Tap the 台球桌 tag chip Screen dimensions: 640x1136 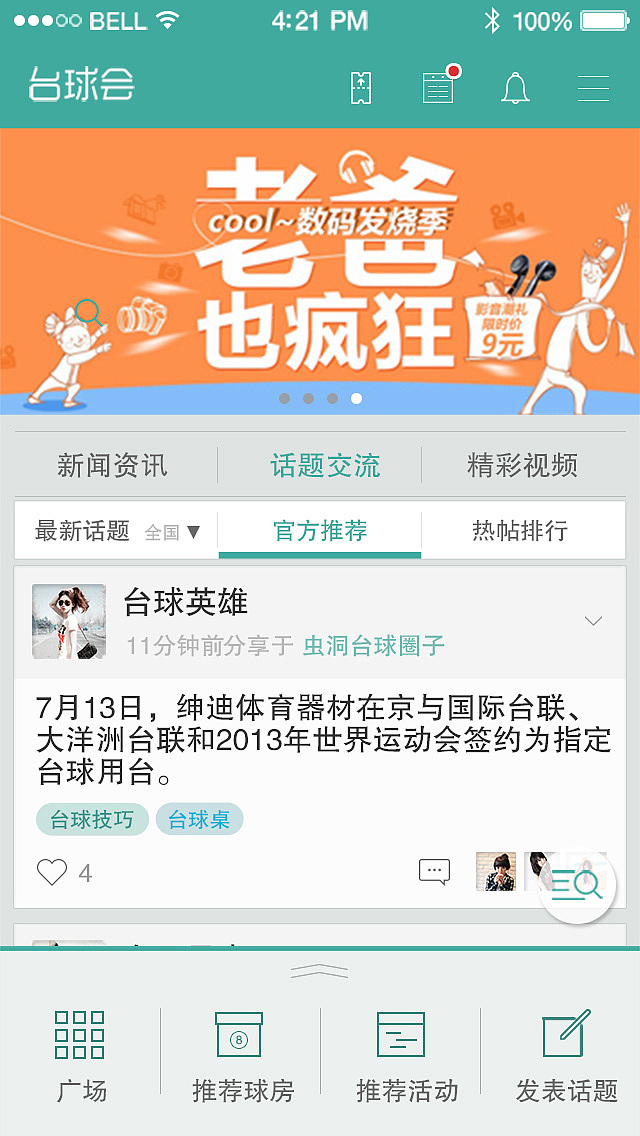pyautogui.click(x=199, y=820)
